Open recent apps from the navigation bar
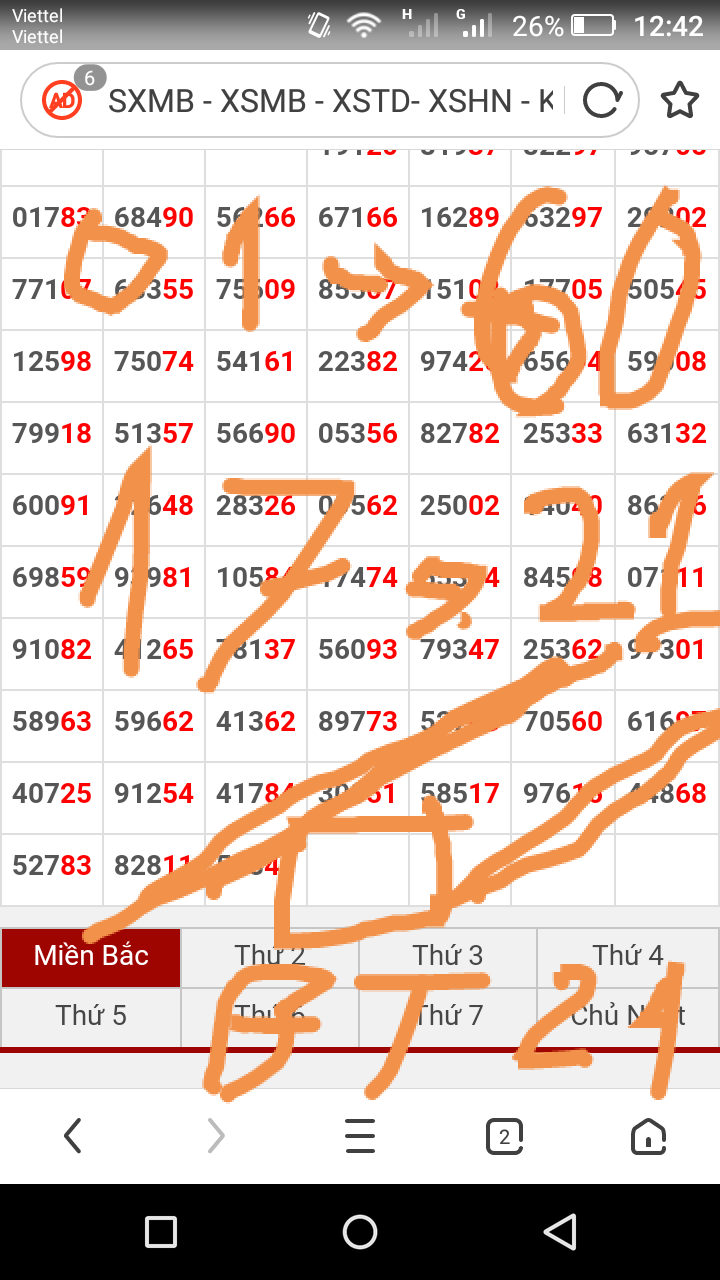The height and width of the screenshot is (1280, 720). pos(161,1231)
